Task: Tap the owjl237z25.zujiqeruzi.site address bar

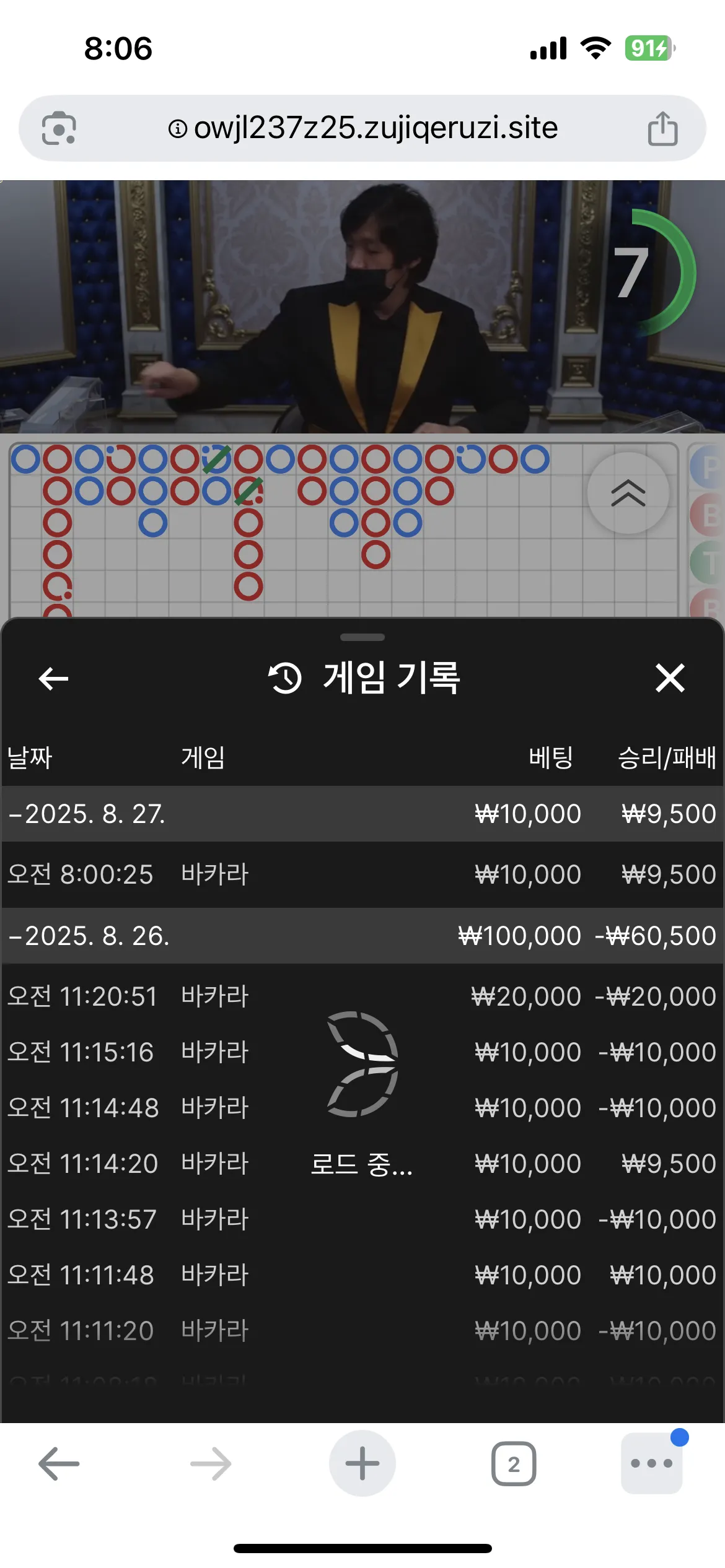Action: pyautogui.click(x=362, y=128)
